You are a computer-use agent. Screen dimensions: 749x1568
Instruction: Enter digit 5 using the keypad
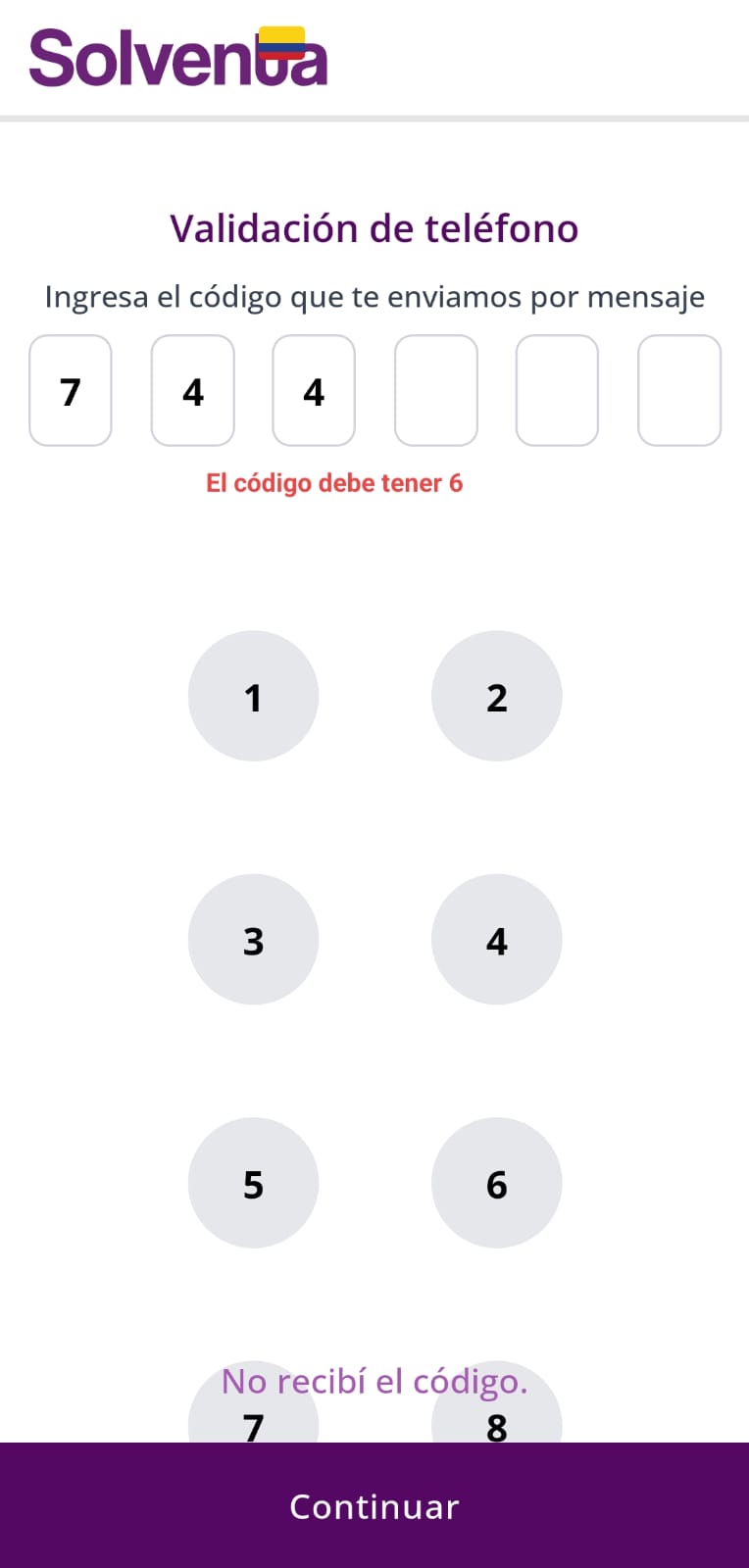[253, 1183]
